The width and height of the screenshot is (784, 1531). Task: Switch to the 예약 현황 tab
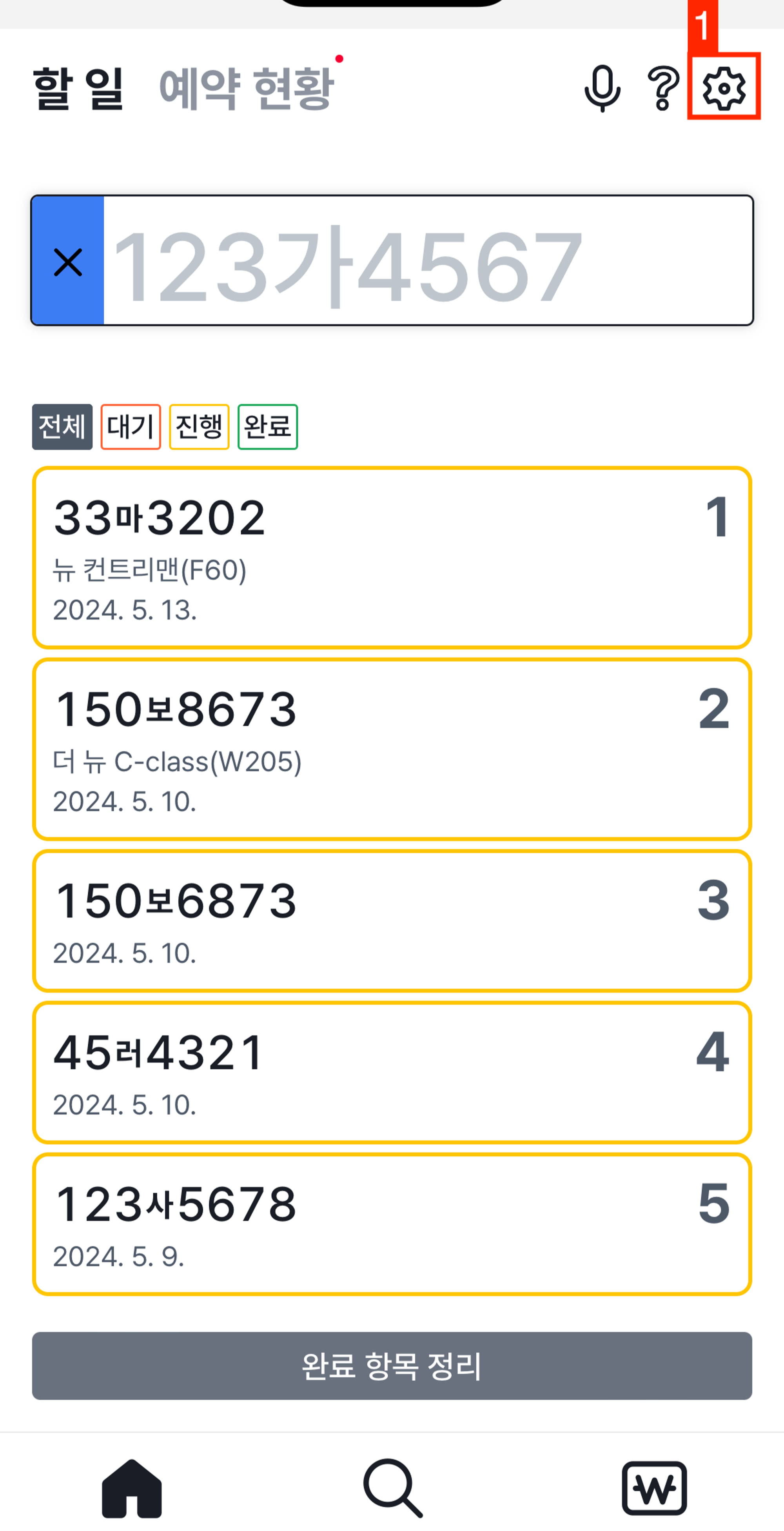tap(246, 88)
